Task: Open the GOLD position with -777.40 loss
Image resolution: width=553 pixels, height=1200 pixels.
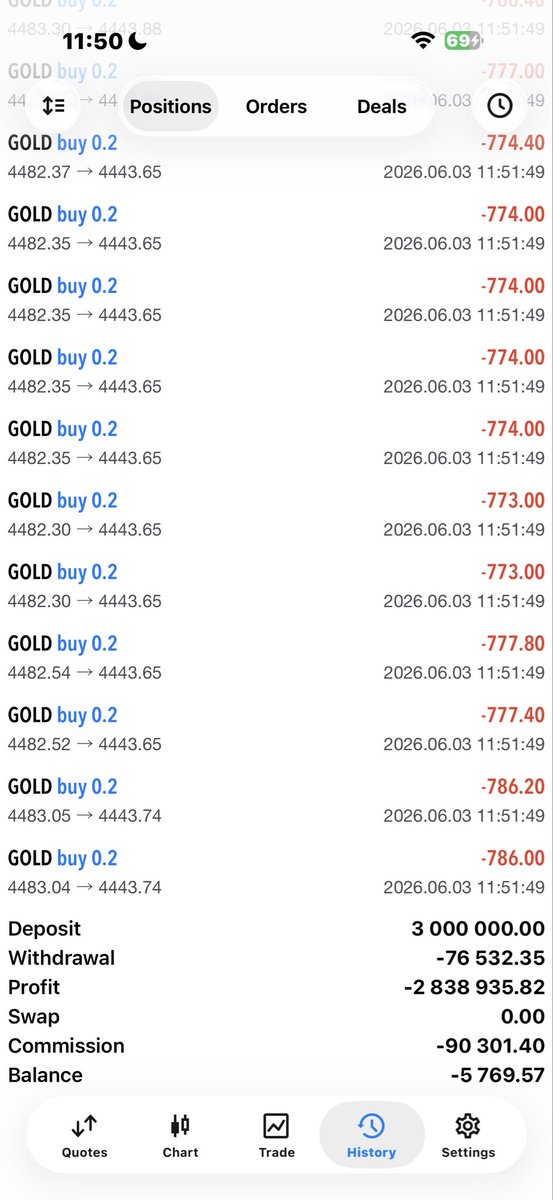Action: point(276,729)
